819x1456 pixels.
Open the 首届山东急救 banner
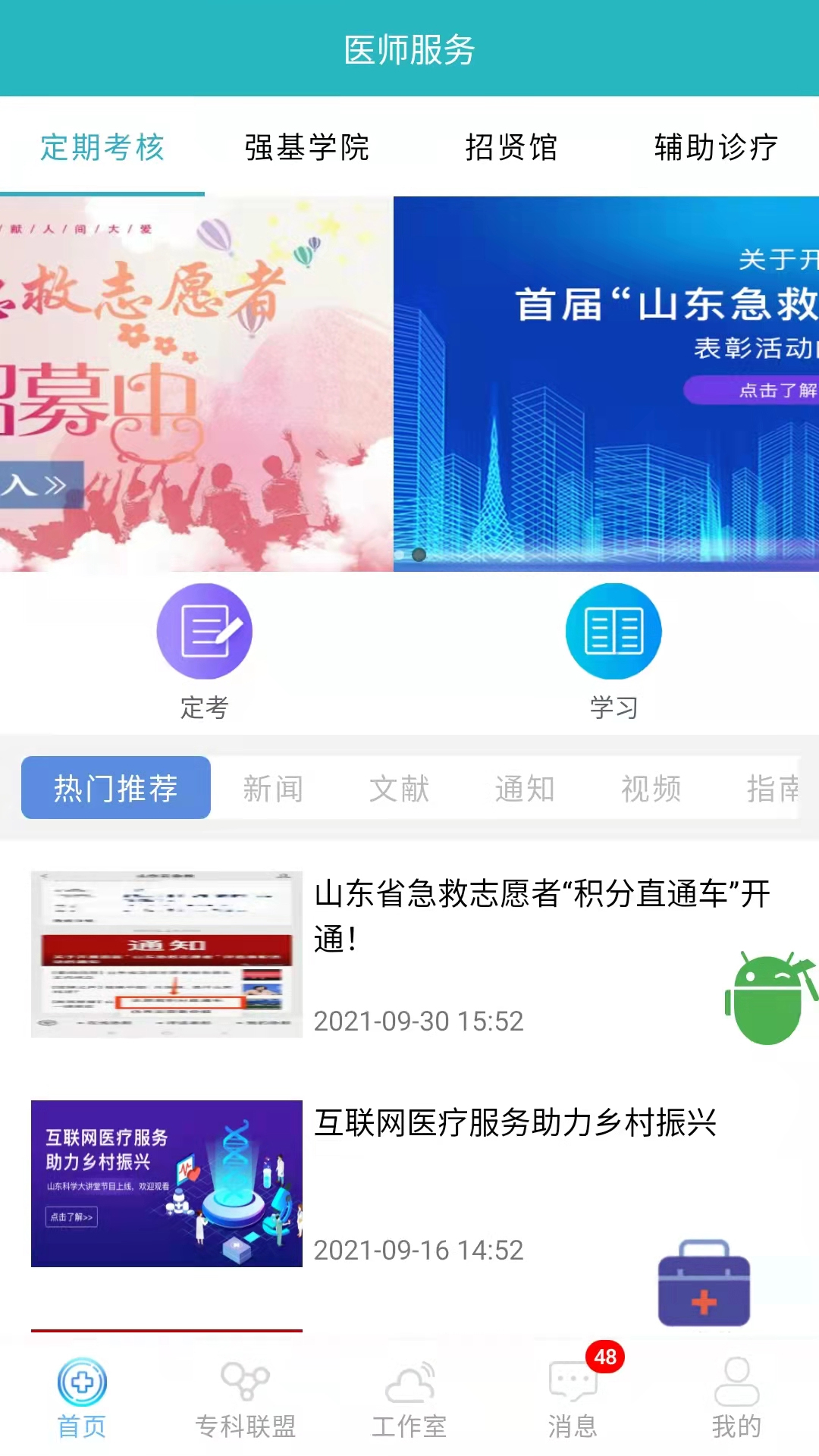607,383
